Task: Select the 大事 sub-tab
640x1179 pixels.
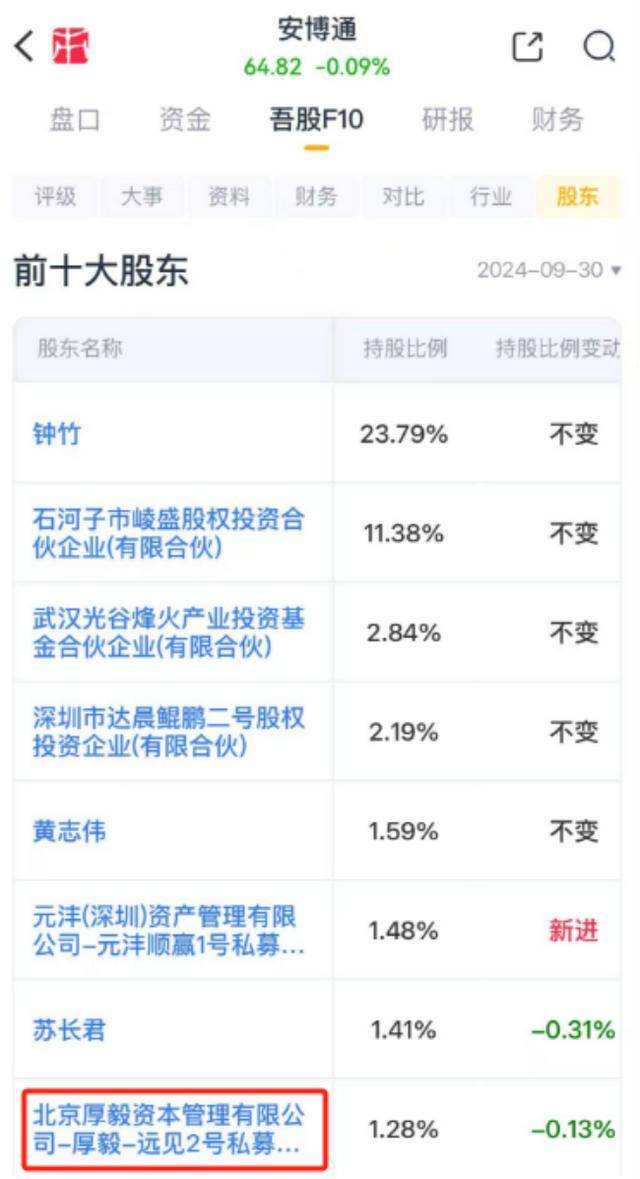Action: click(142, 197)
